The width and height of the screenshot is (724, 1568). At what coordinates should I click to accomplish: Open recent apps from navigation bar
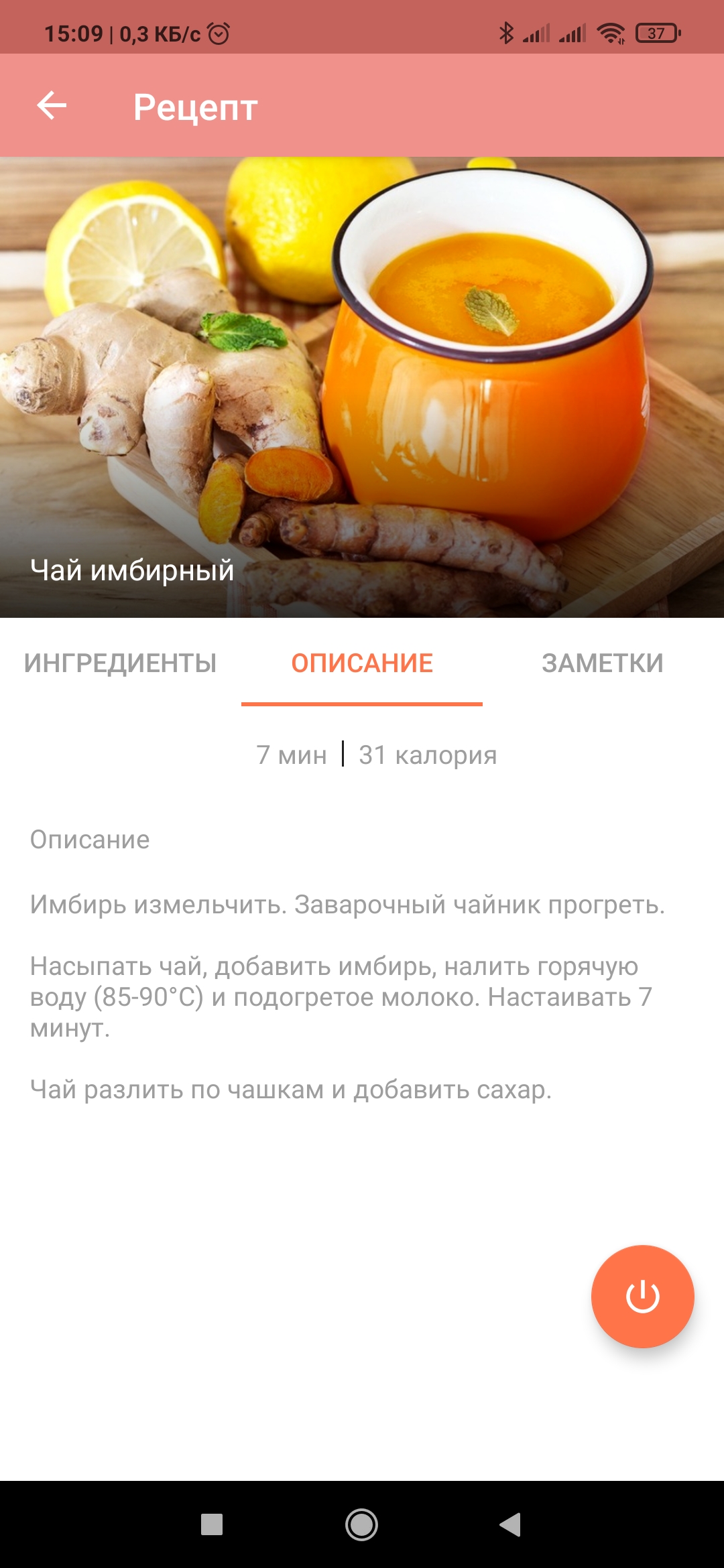[212, 1524]
